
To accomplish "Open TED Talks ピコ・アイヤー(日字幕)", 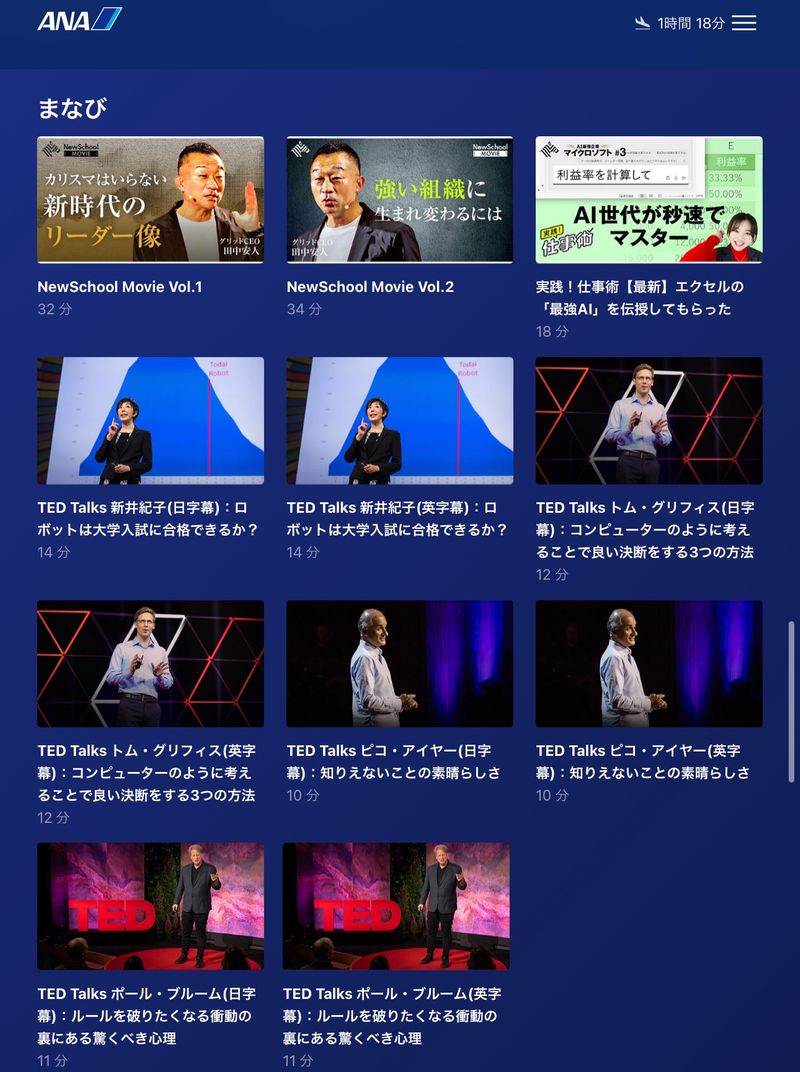I will point(399,663).
